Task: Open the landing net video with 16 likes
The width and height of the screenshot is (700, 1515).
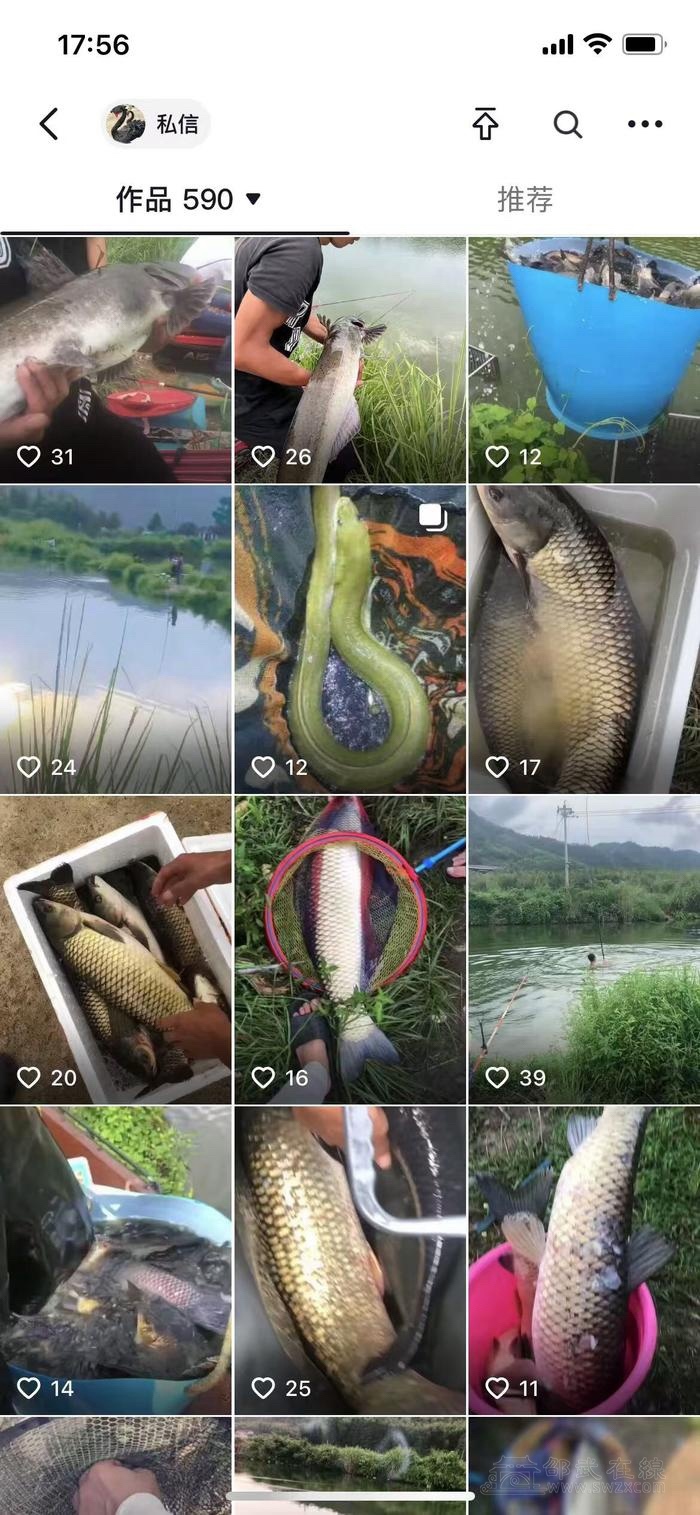Action: (350, 950)
